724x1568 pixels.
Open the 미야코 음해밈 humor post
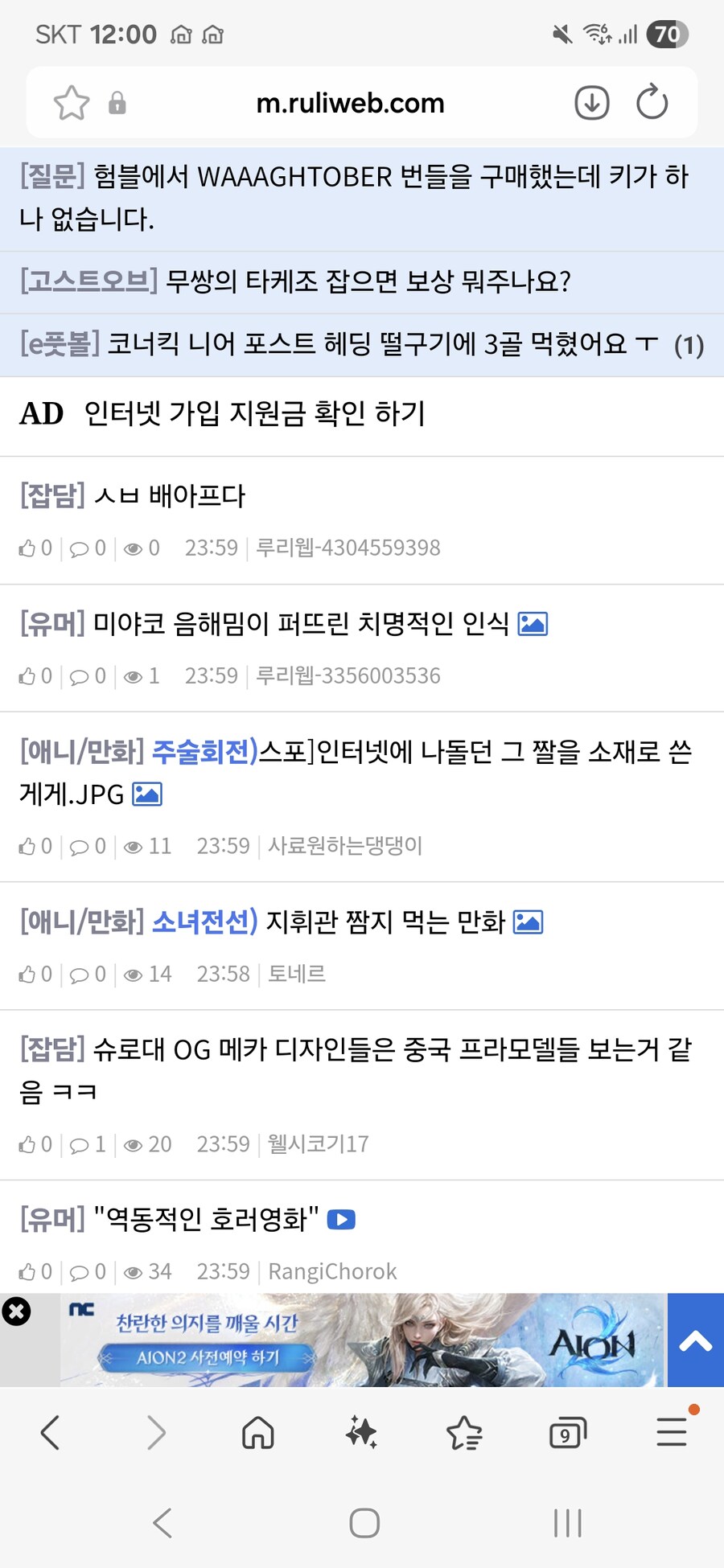pyautogui.click(x=301, y=623)
